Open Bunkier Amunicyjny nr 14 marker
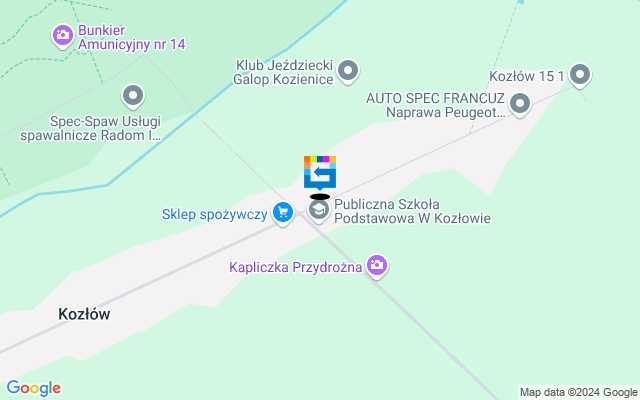640x400 pixels. 62,37
